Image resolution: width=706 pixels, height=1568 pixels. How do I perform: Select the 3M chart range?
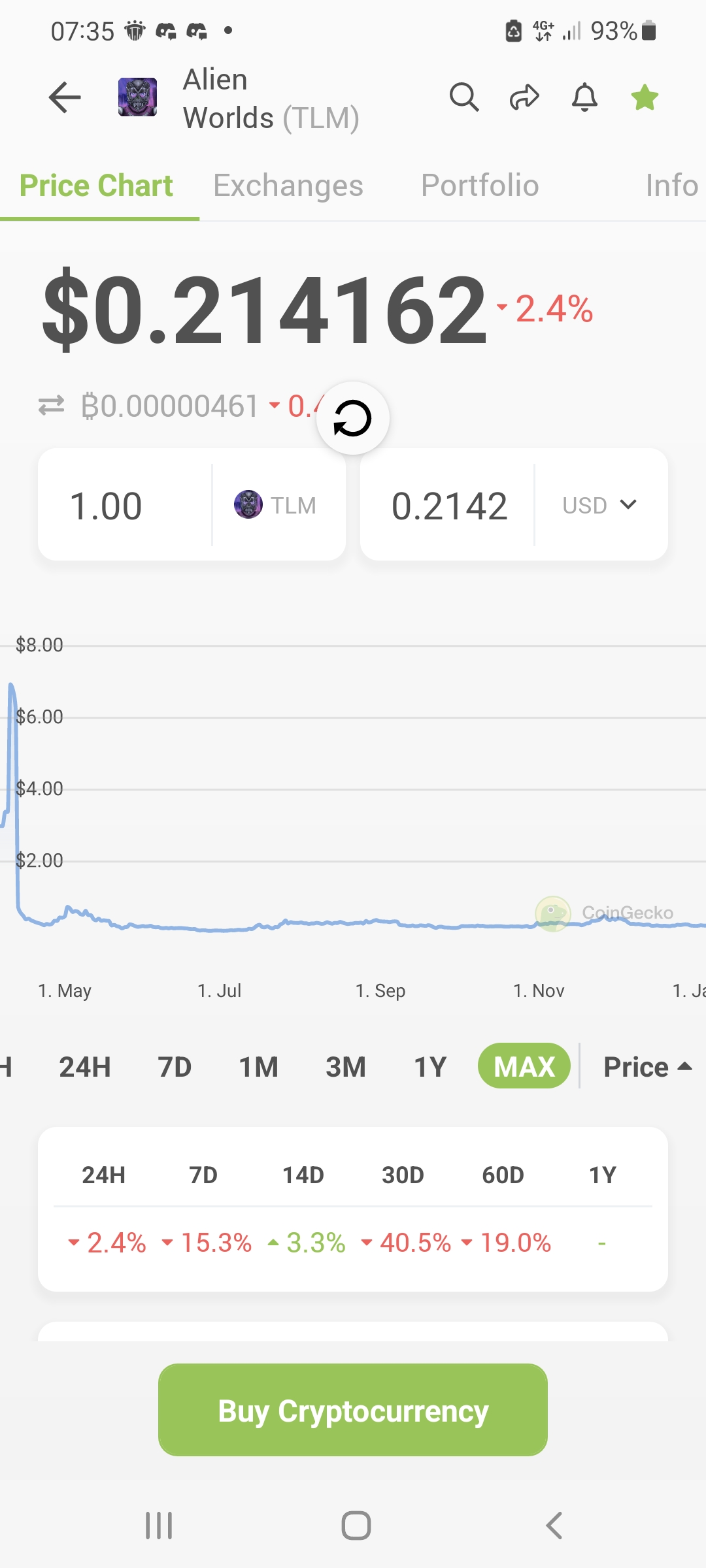tap(346, 1067)
